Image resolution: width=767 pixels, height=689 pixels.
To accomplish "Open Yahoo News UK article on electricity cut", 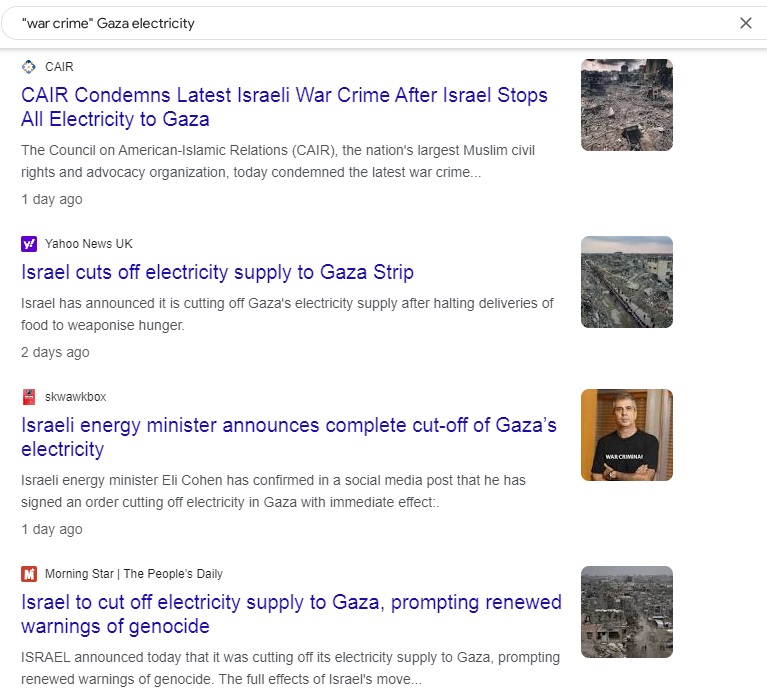I will (x=217, y=272).
